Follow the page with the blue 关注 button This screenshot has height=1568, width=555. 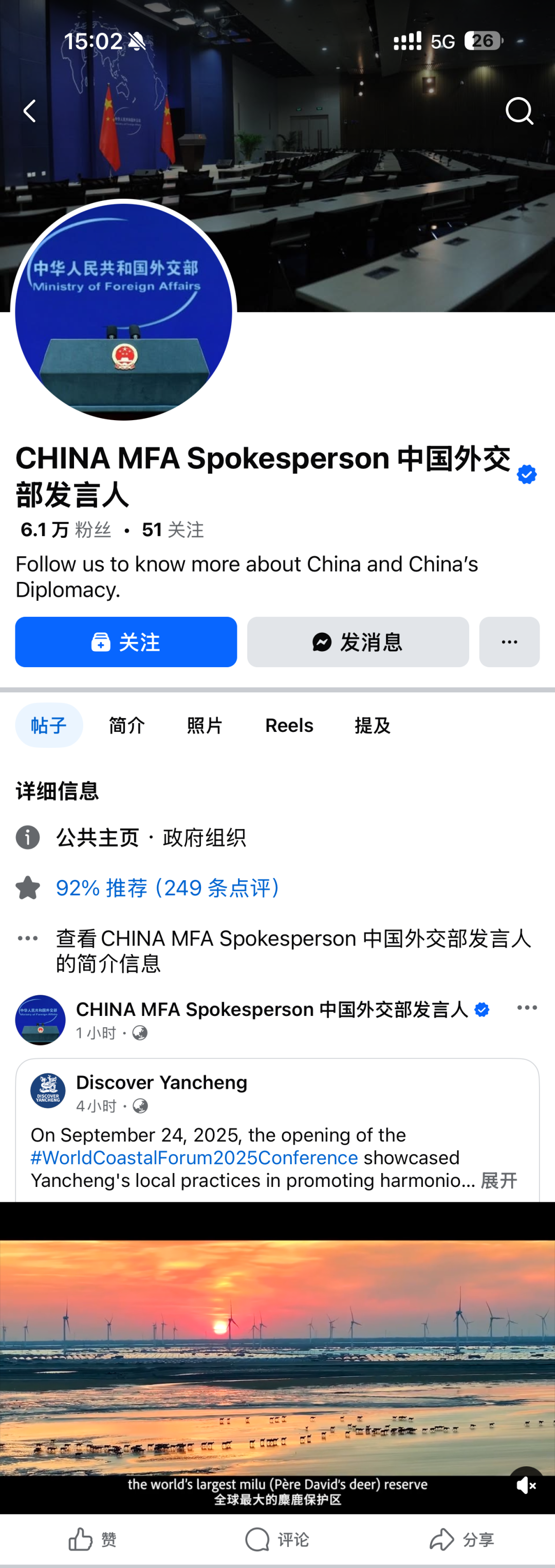coord(125,641)
